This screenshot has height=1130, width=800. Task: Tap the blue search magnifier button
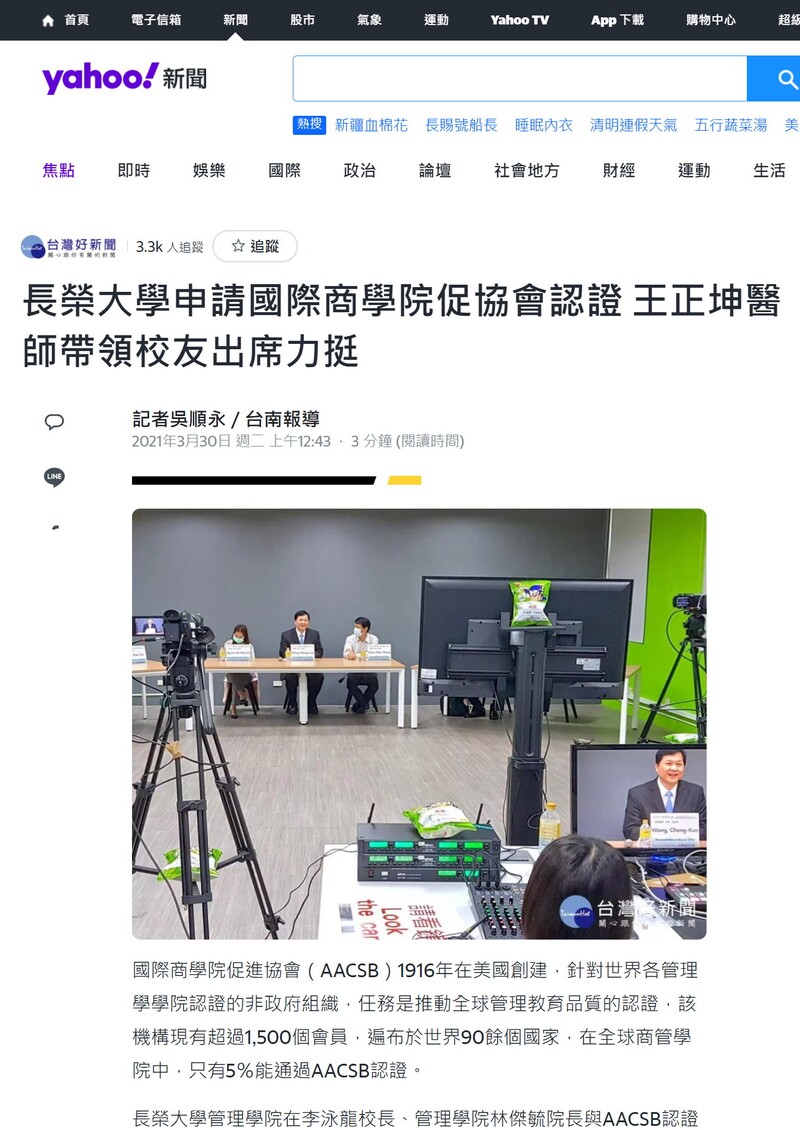coord(776,79)
